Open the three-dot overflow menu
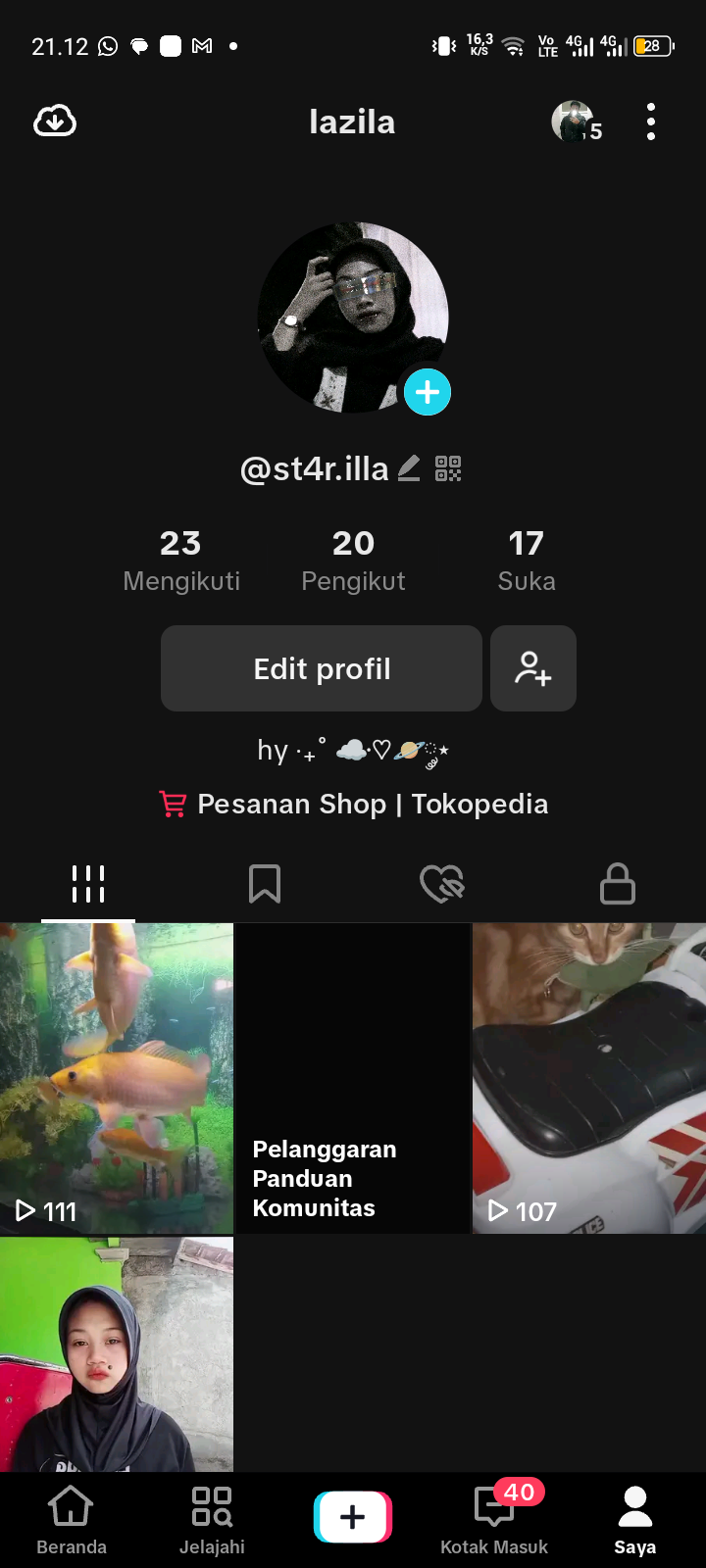Screen dimensions: 706x1568 pyautogui.click(x=651, y=122)
